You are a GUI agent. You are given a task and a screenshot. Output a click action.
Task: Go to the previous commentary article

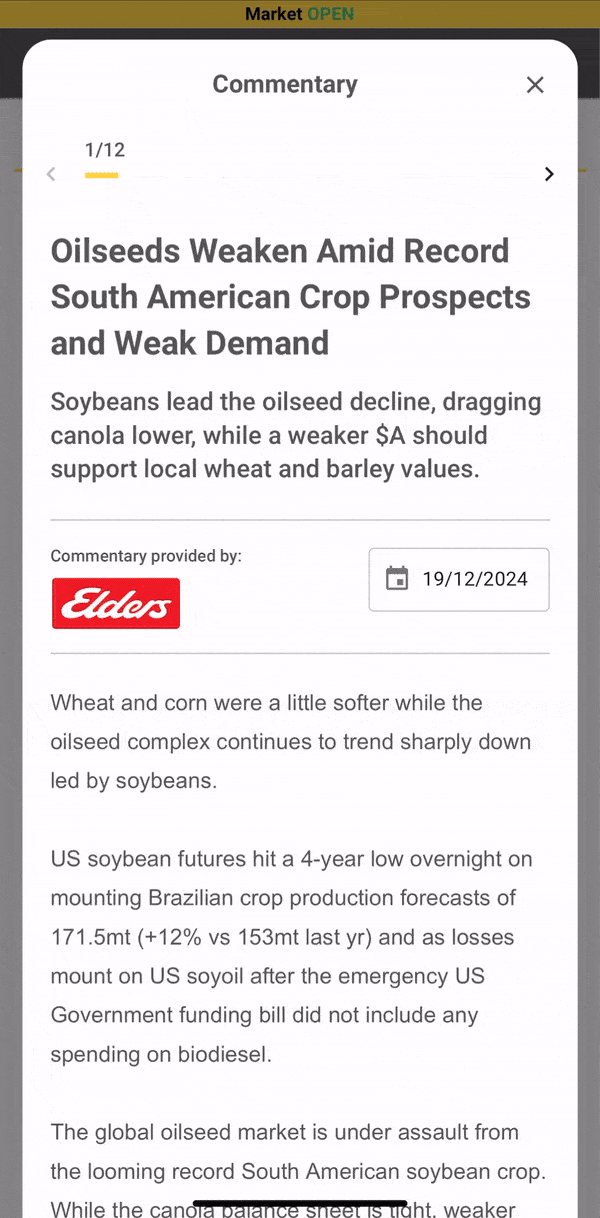pyautogui.click(x=51, y=174)
